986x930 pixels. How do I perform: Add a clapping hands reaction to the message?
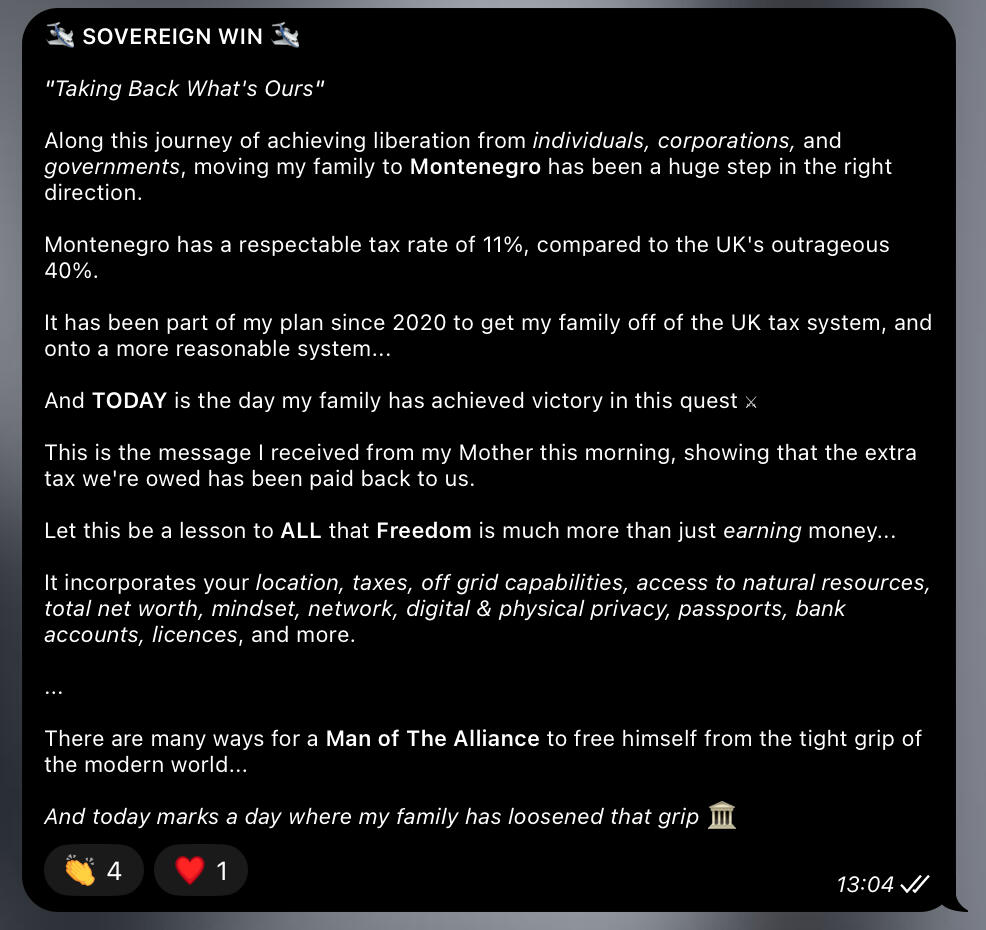[94, 870]
